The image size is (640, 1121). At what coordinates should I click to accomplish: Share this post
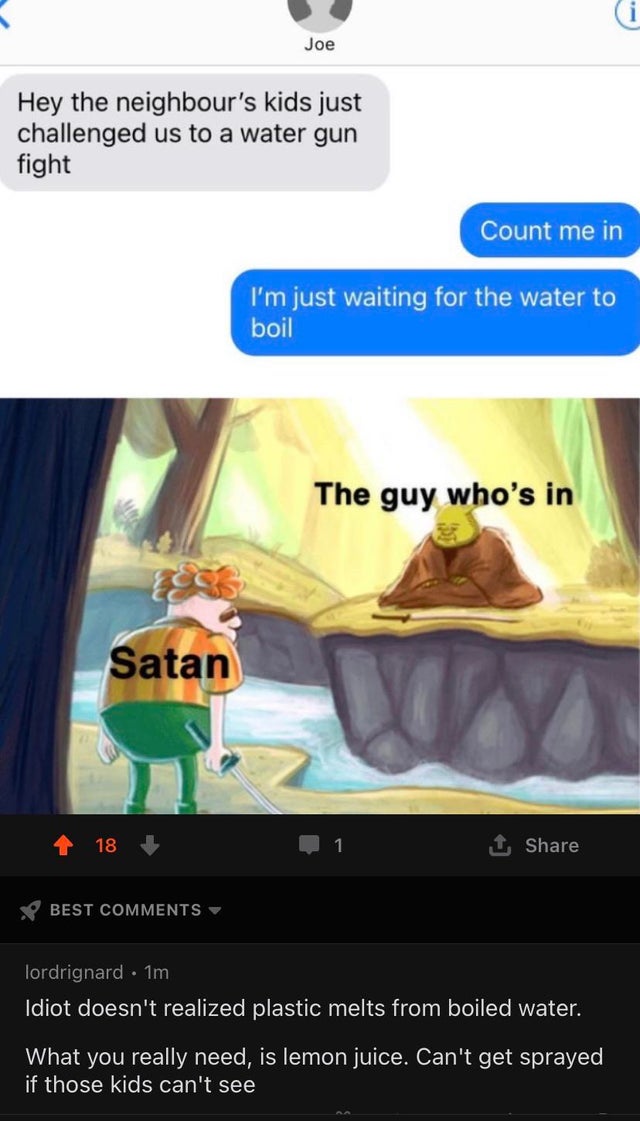pos(533,845)
